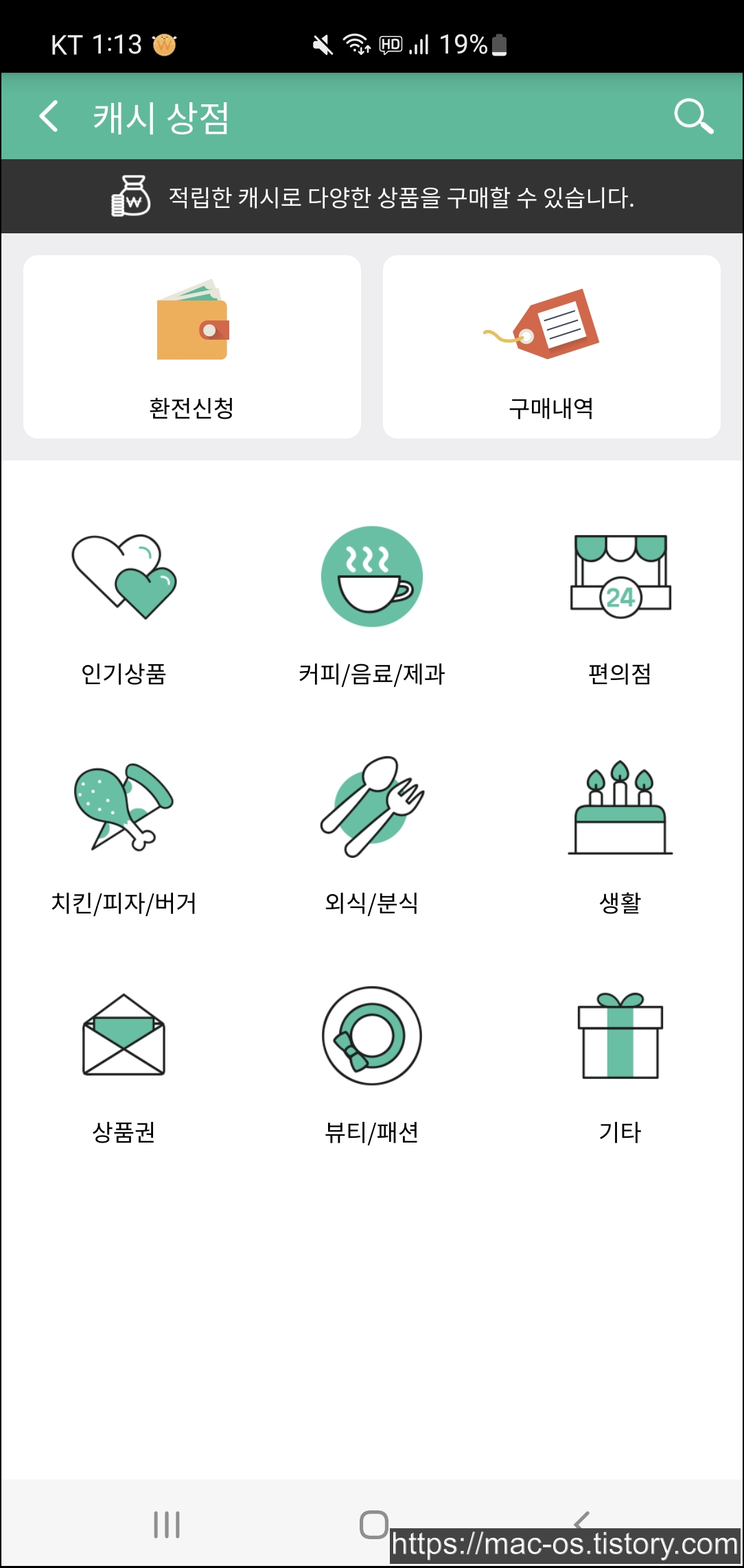Select the 외식/분식 category
The image size is (744, 1568).
(x=372, y=836)
